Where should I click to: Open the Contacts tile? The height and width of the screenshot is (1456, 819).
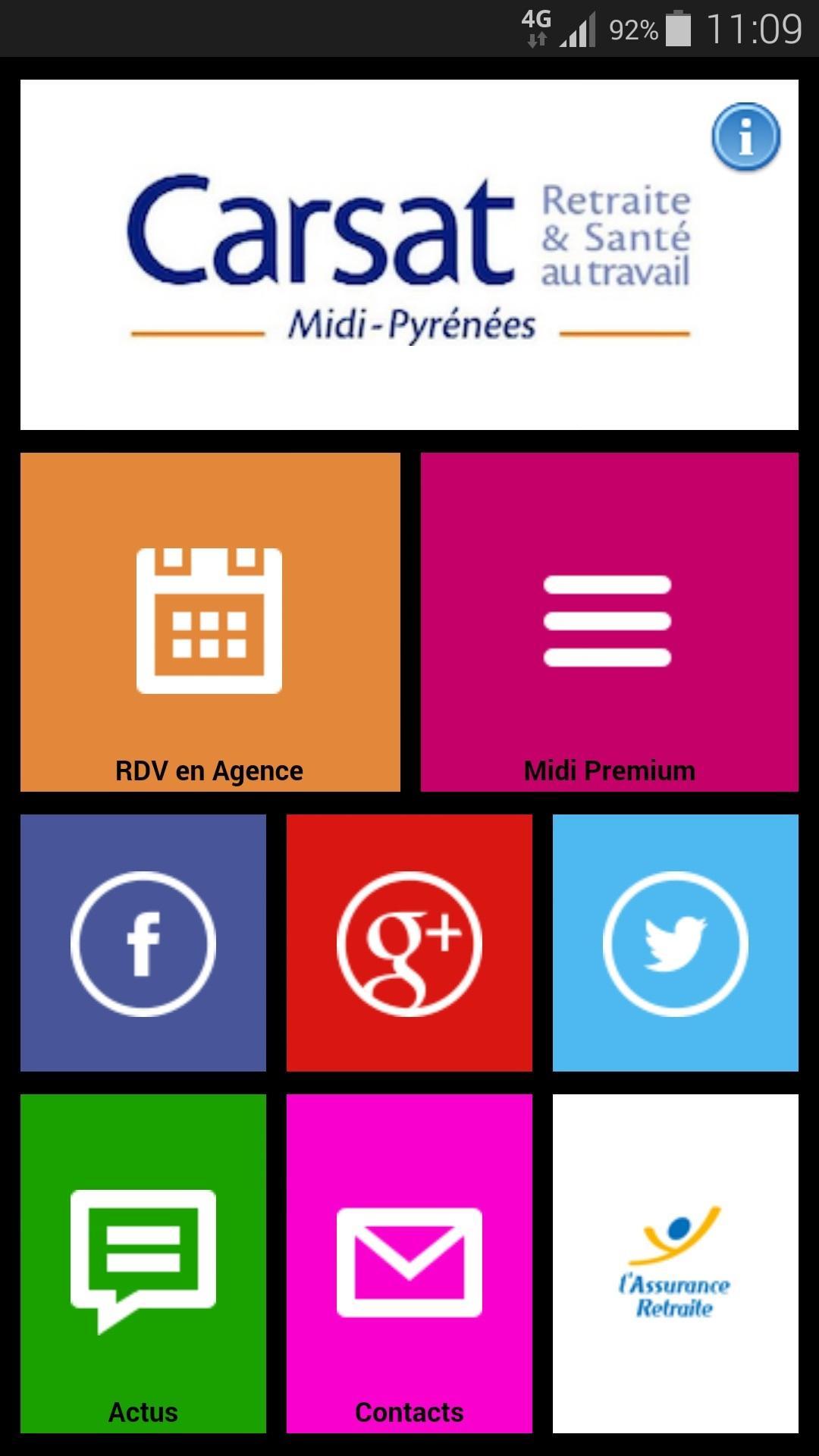point(409,1263)
